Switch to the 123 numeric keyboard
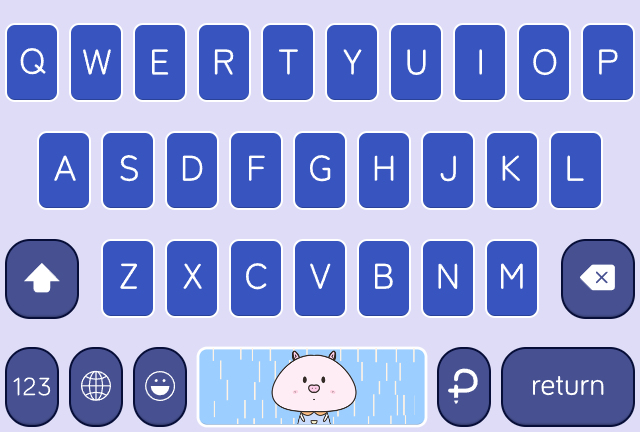640x432 pixels. click(32, 387)
